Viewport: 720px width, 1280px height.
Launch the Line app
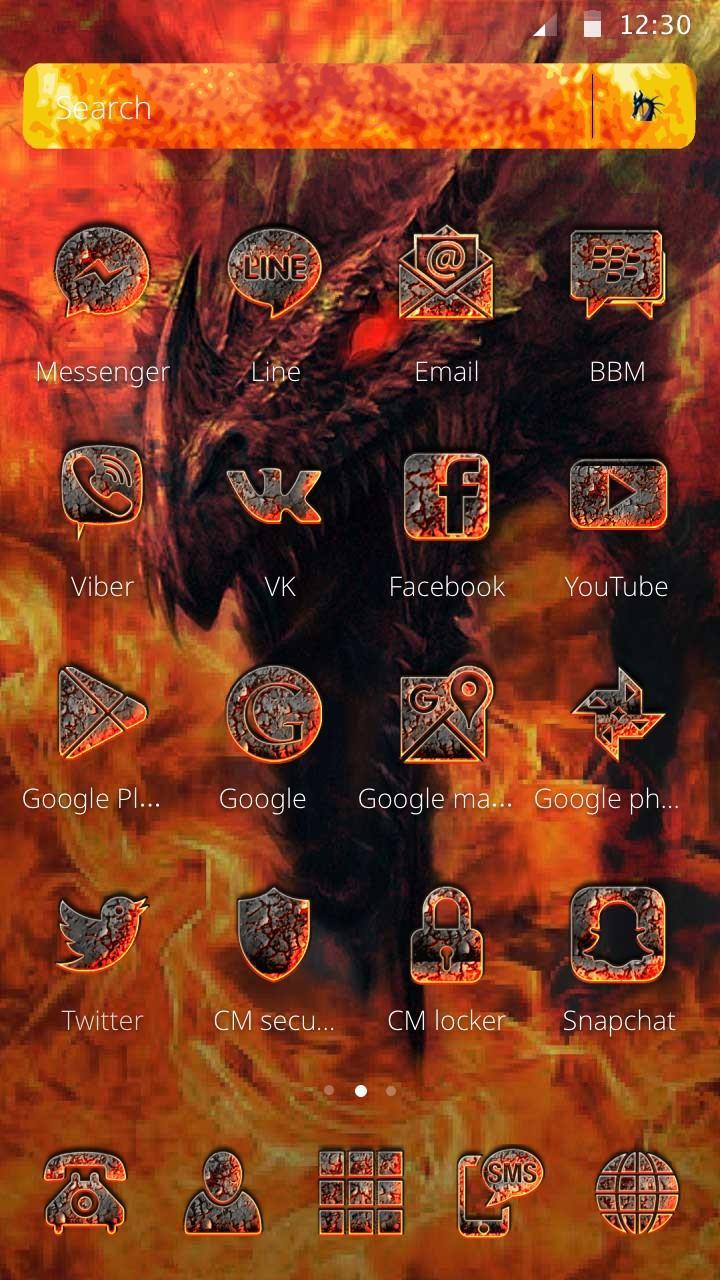click(x=275, y=273)
